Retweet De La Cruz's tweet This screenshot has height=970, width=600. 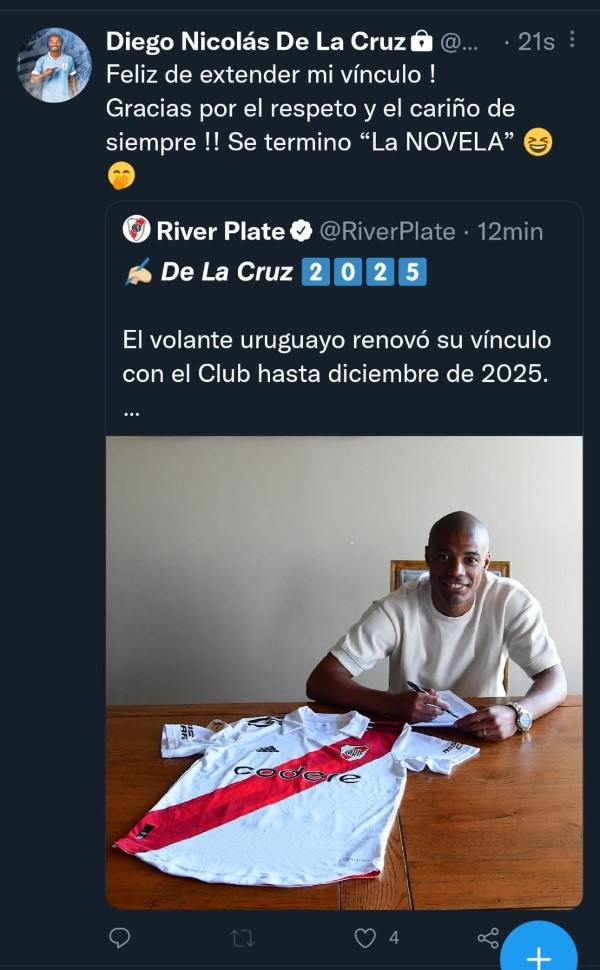point(242,938)
